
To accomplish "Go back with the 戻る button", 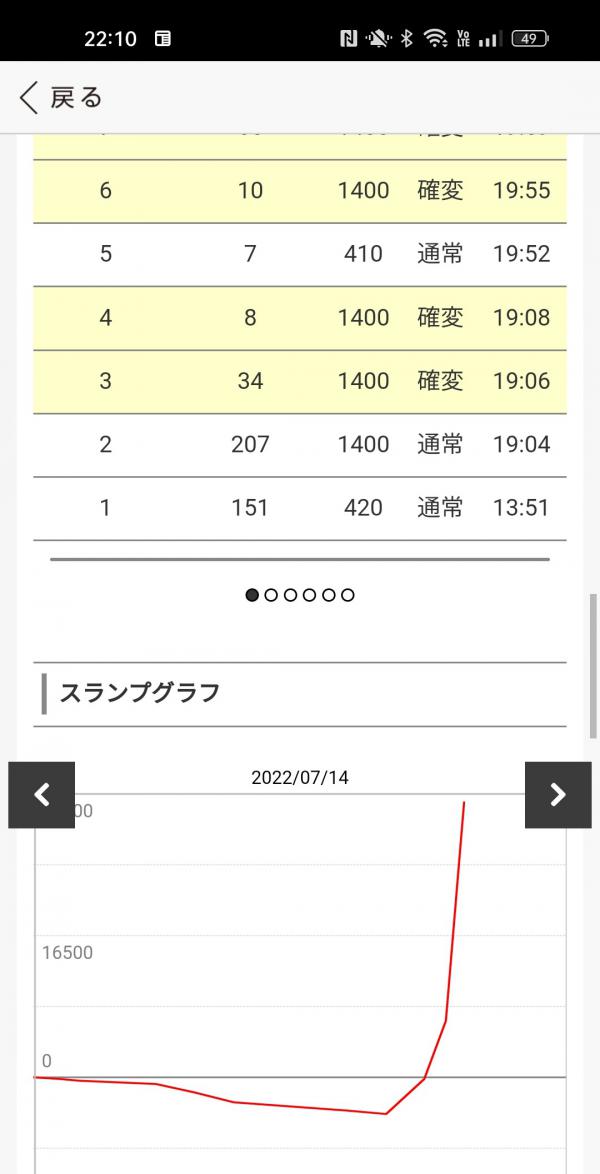I will point(60,97).
